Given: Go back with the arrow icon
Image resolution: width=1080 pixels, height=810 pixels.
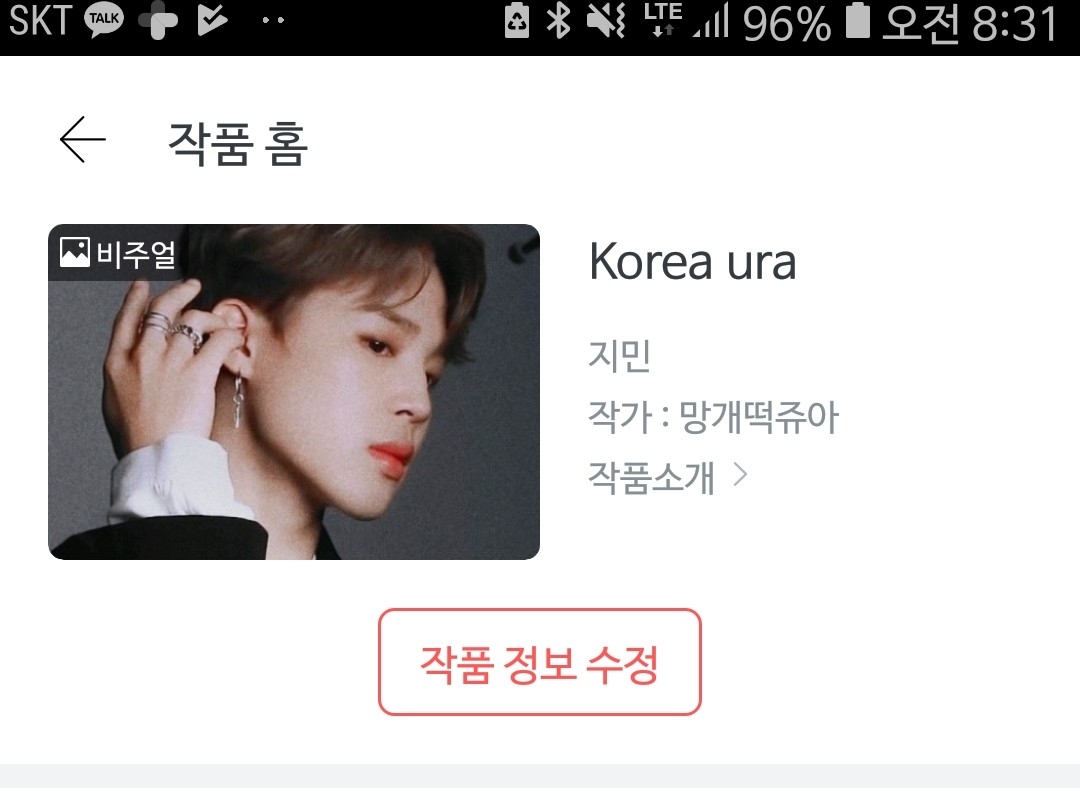Looking at the screenshot, I should [83, 140].
